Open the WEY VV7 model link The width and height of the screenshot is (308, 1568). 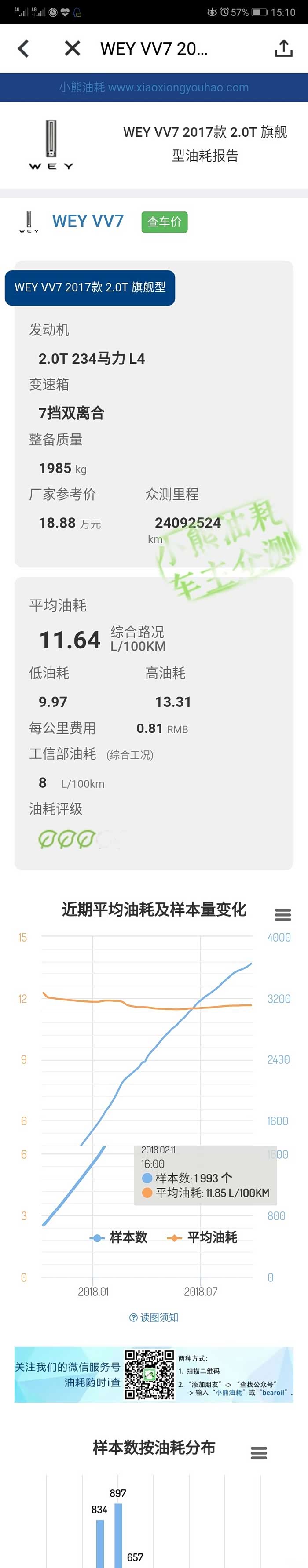point(88,221)
